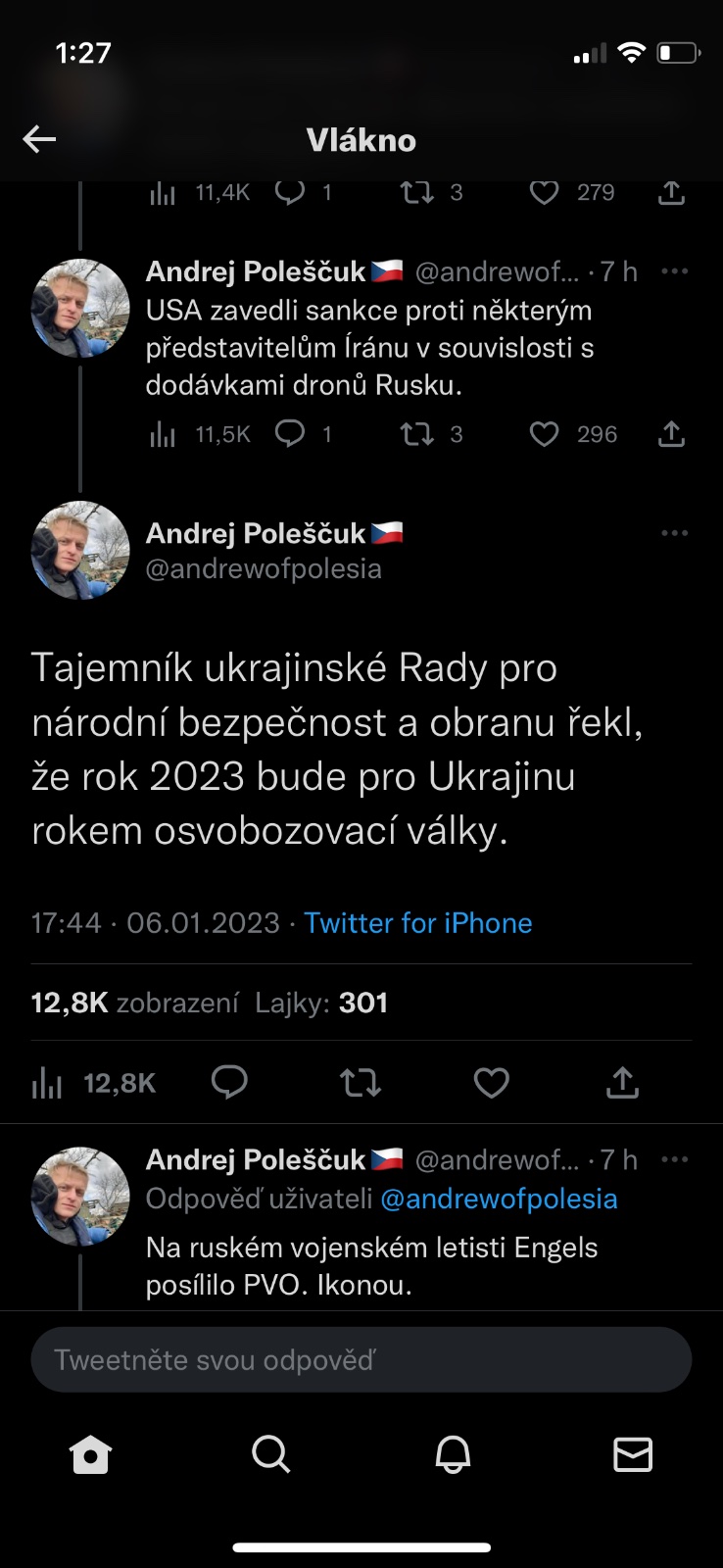Open the notifications bell tab
The image size is (723, 1568).
point(453,1455)
